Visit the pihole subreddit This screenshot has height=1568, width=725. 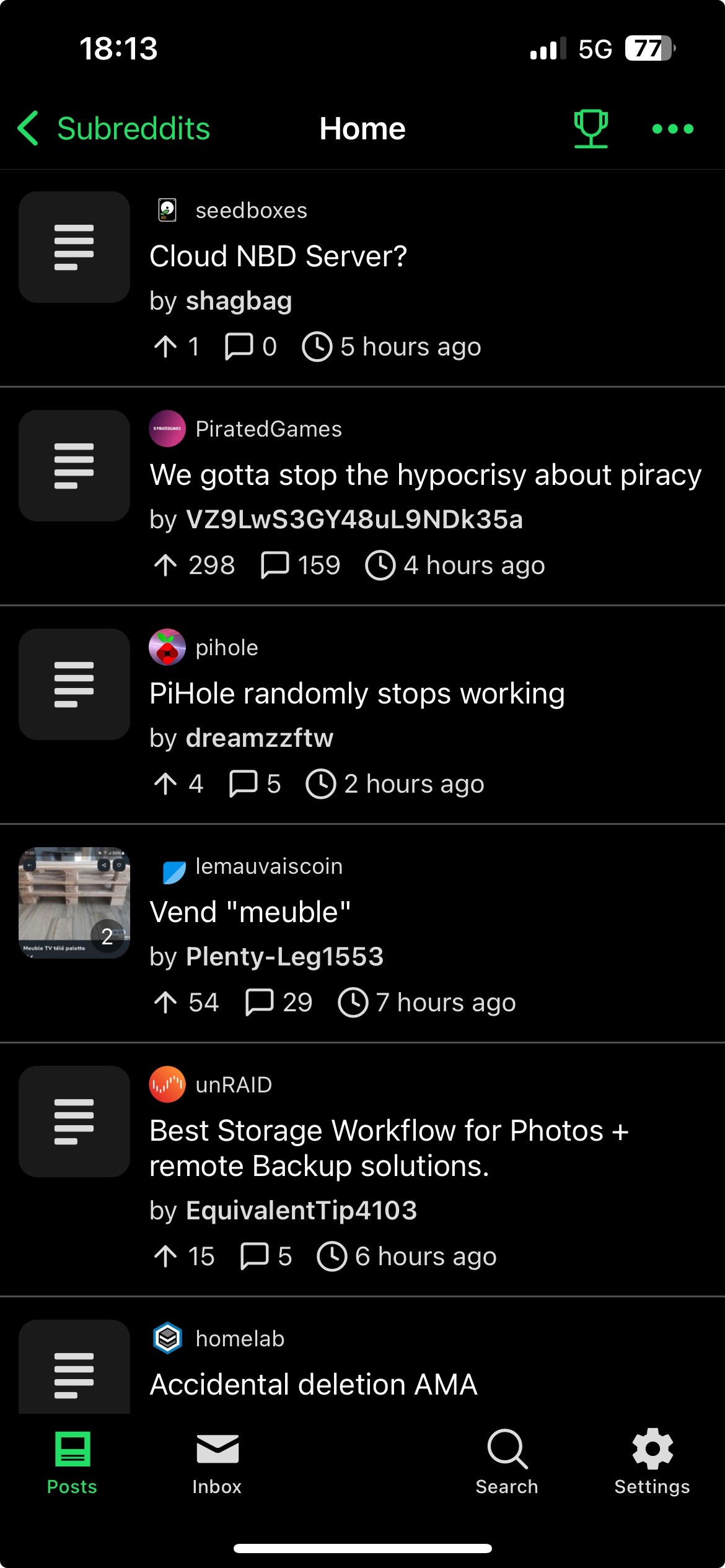(227, 648)
